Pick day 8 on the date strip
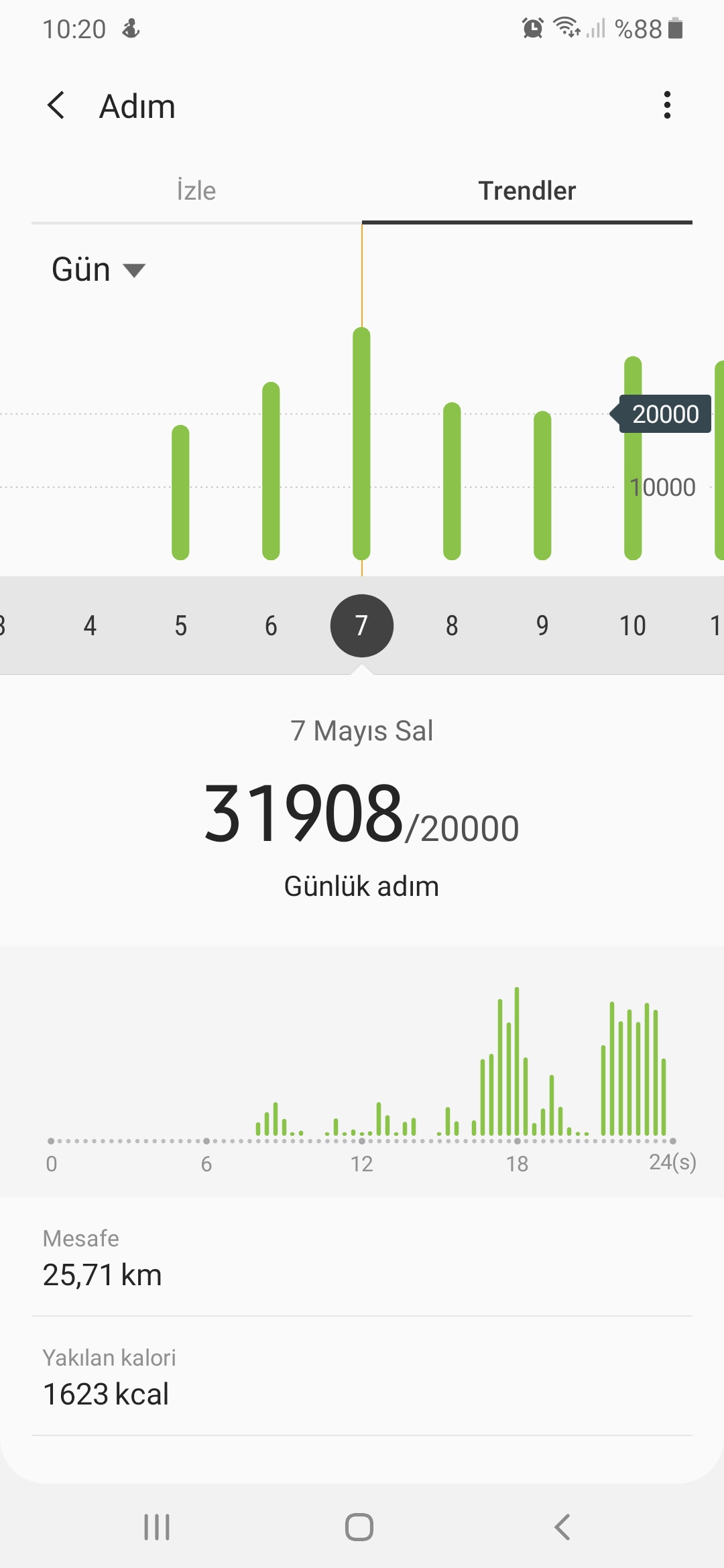Viewport: 724px width, 1568px height. pos(452,625)
